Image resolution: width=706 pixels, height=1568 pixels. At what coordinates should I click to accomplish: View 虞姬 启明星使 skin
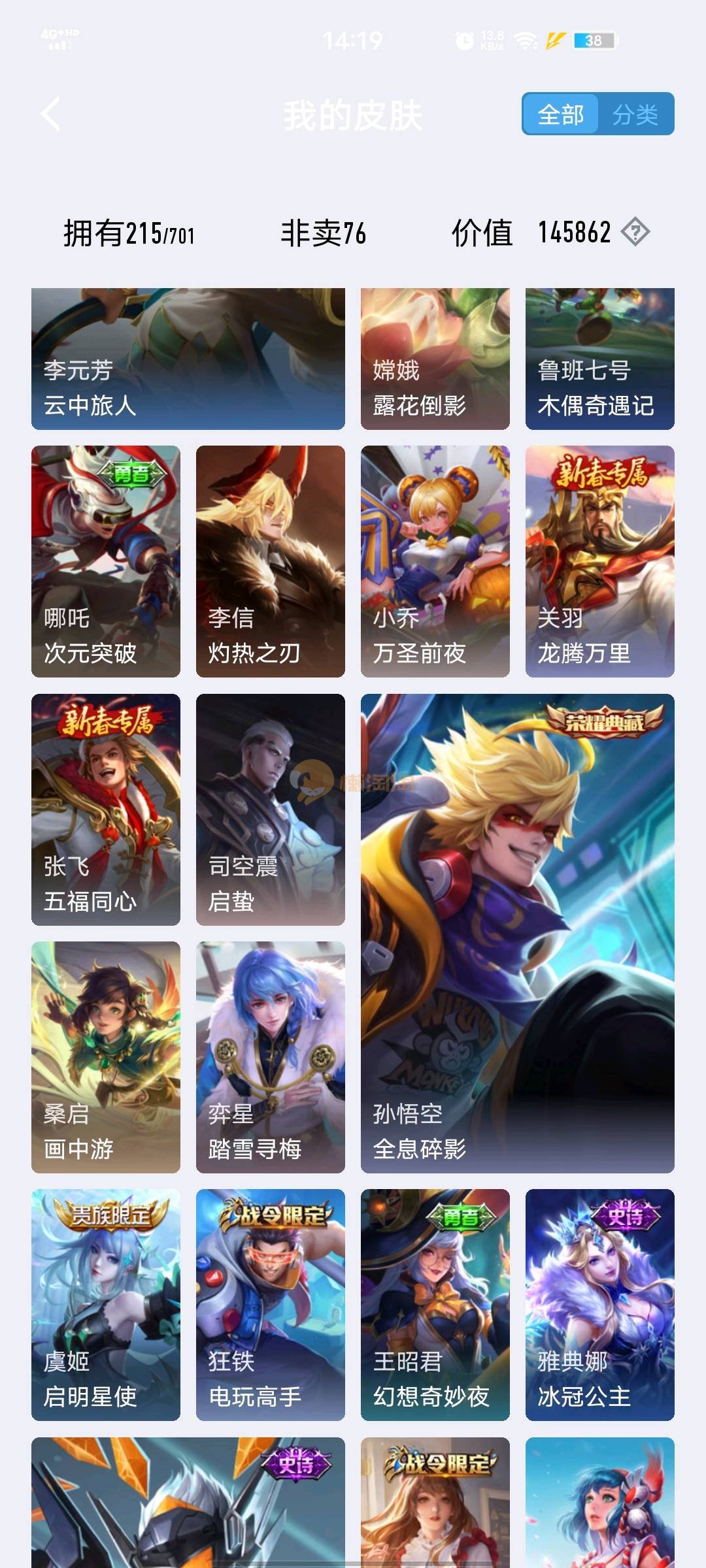point(106,1304)
